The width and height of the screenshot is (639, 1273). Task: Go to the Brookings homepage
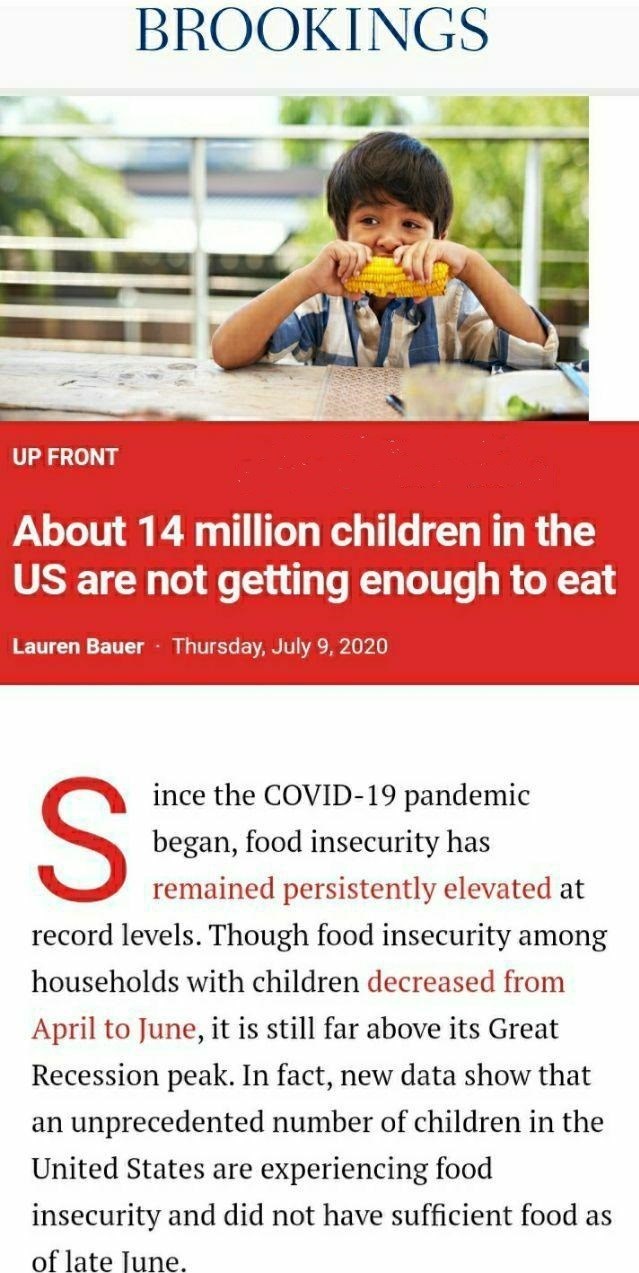pyautogui.click(x=313, y=30)
